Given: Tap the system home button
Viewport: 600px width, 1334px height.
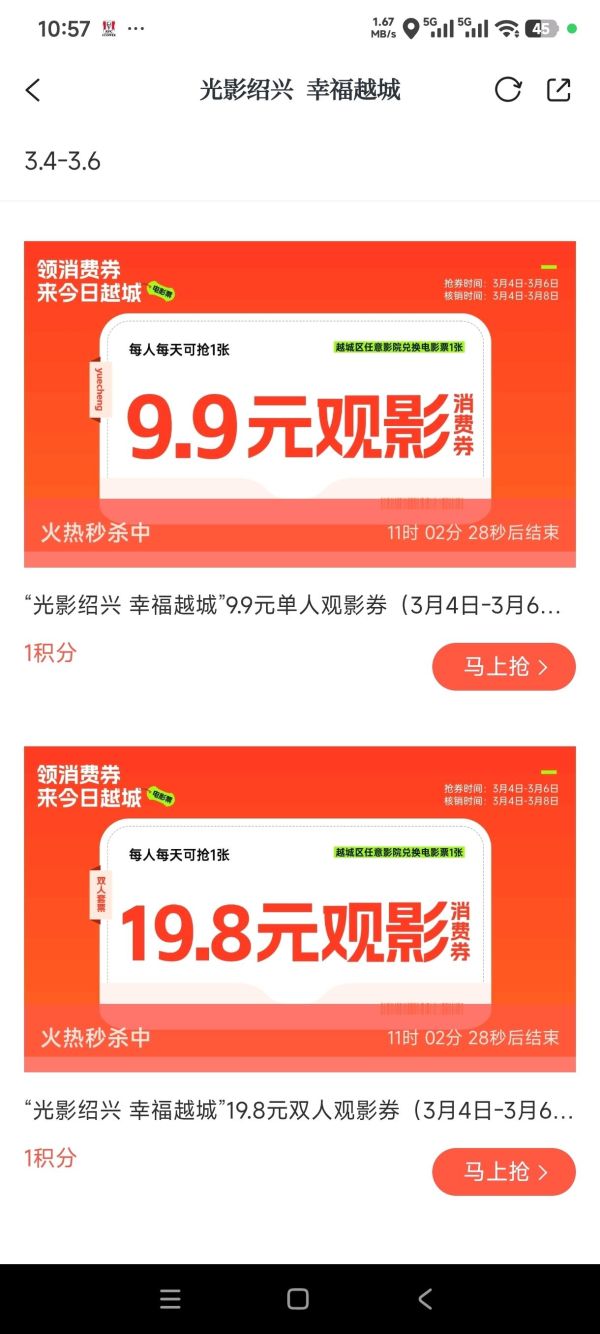Looking at the screenshot, I should [298, 1299].
